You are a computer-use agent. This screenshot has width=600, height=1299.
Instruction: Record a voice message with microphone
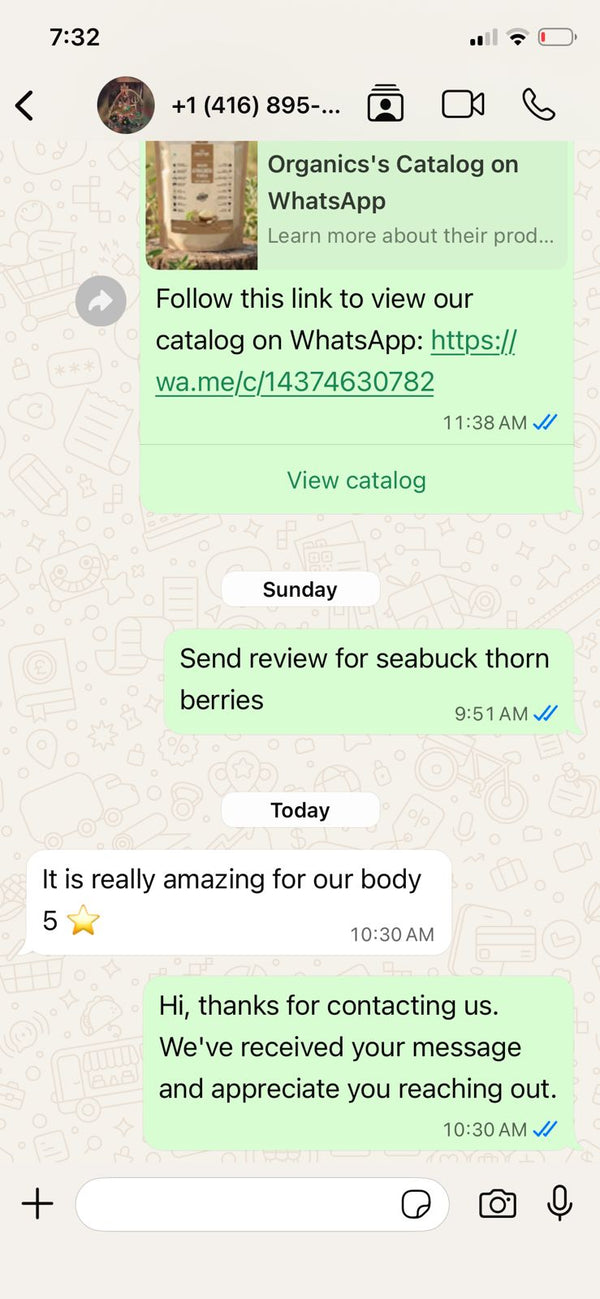tap(560, 1204)
